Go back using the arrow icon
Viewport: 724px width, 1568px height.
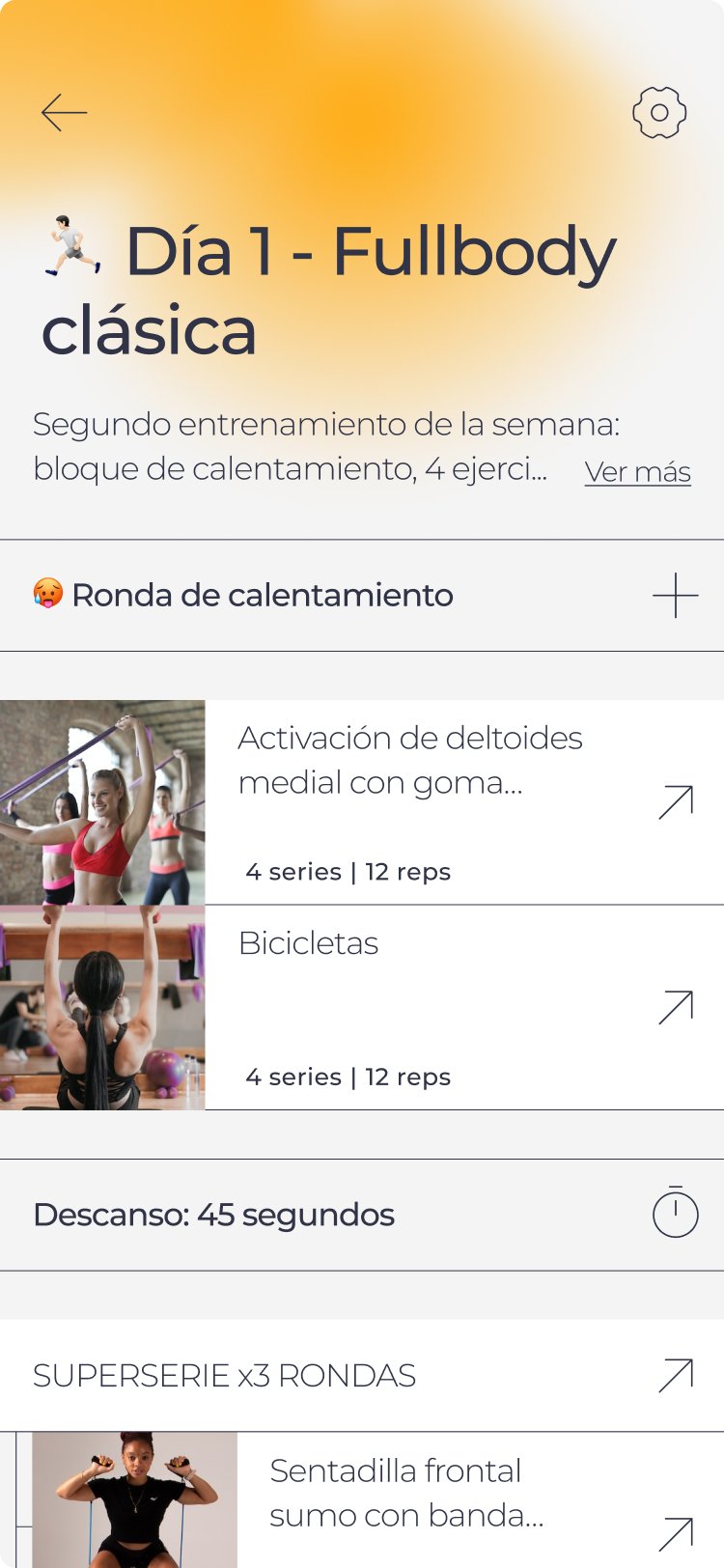pyautogui.click(x=64, y=113)
